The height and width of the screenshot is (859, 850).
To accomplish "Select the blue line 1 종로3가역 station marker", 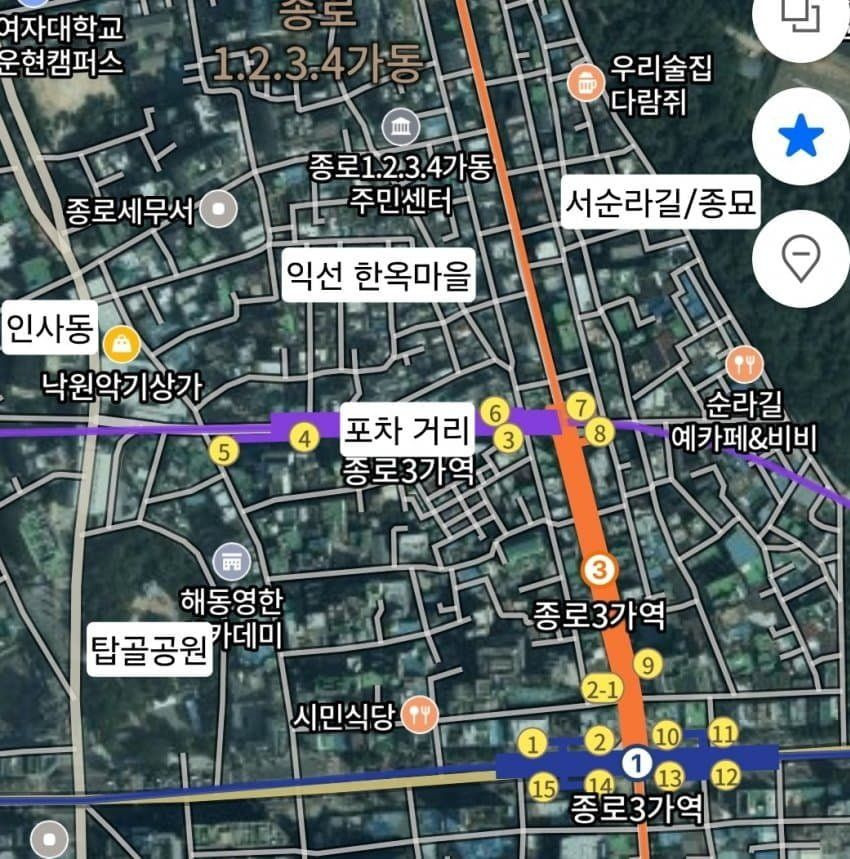I will click(x=635, y=763).
